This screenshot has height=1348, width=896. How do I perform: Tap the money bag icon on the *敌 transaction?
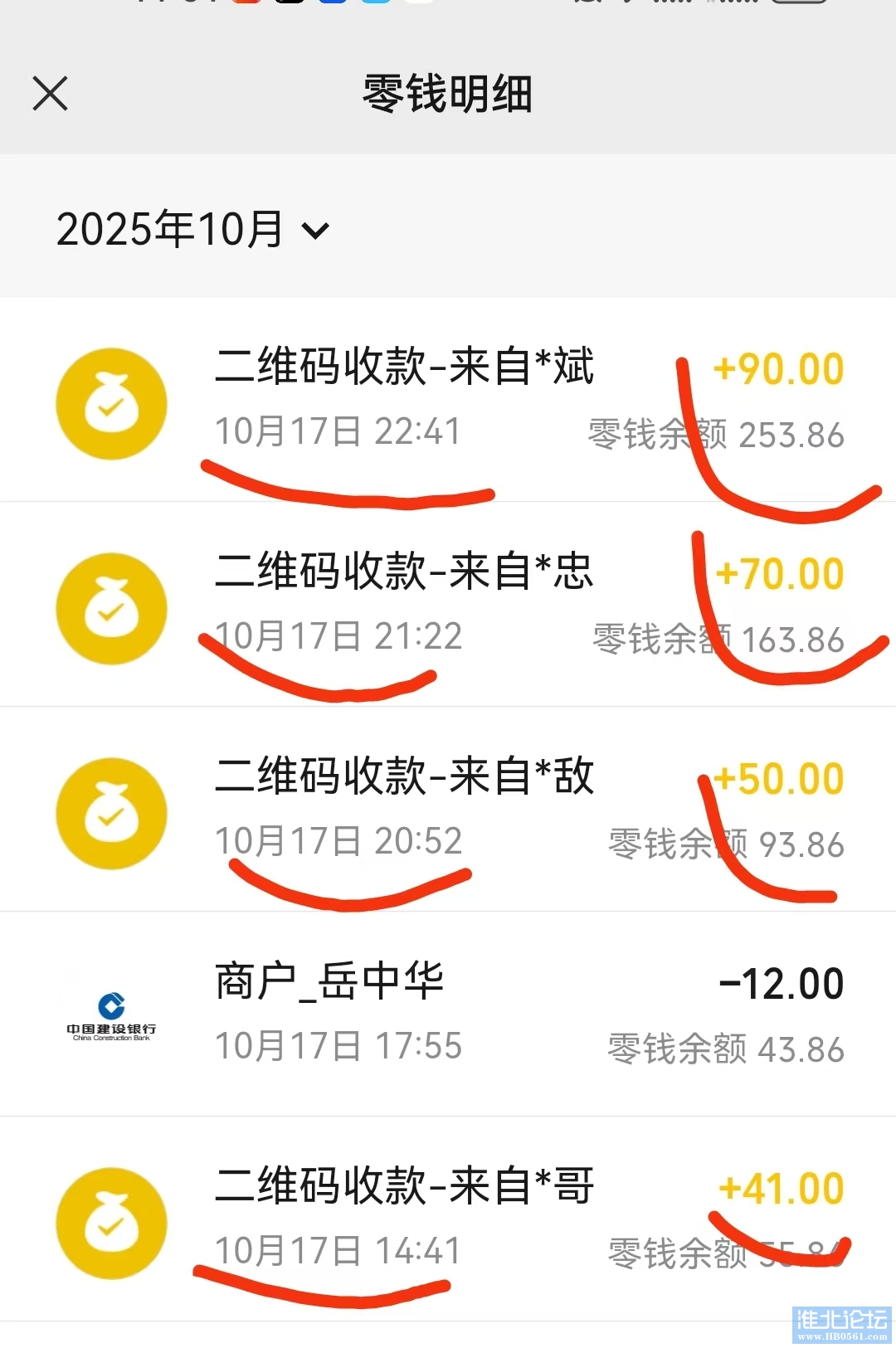pyautogui.click(x=111, y=815)
